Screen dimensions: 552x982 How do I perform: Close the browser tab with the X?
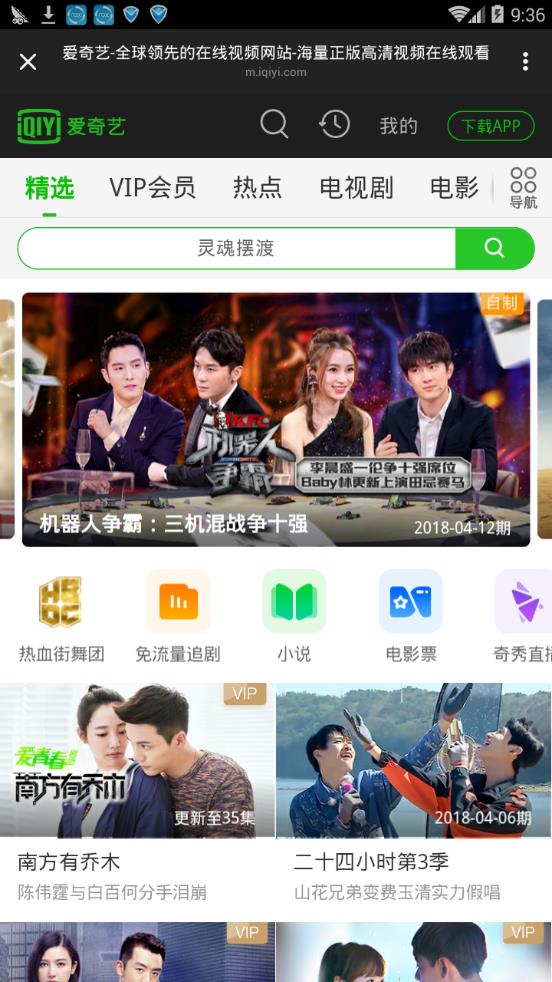click(28, 61)
